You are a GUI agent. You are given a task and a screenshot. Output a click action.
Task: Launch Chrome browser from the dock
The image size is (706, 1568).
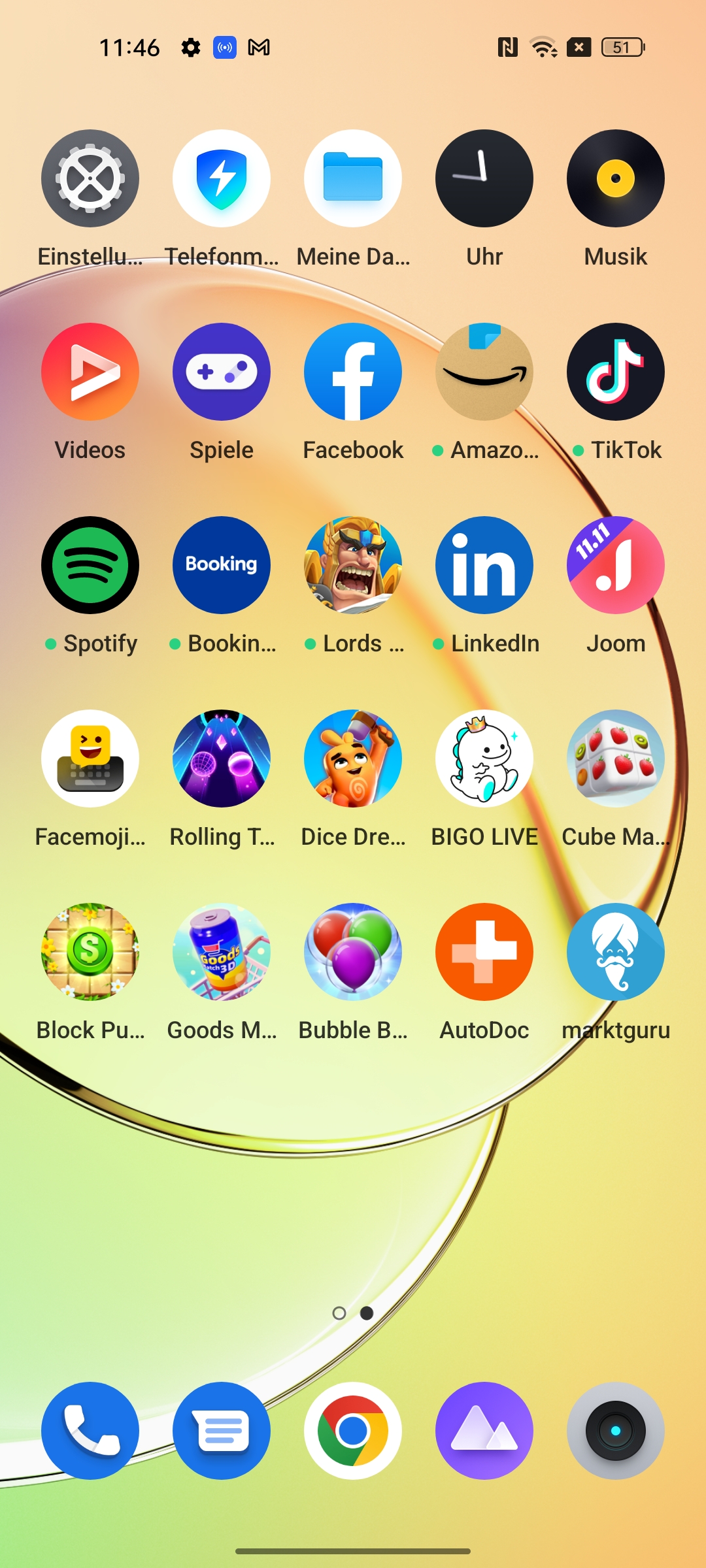[353, 1431]
